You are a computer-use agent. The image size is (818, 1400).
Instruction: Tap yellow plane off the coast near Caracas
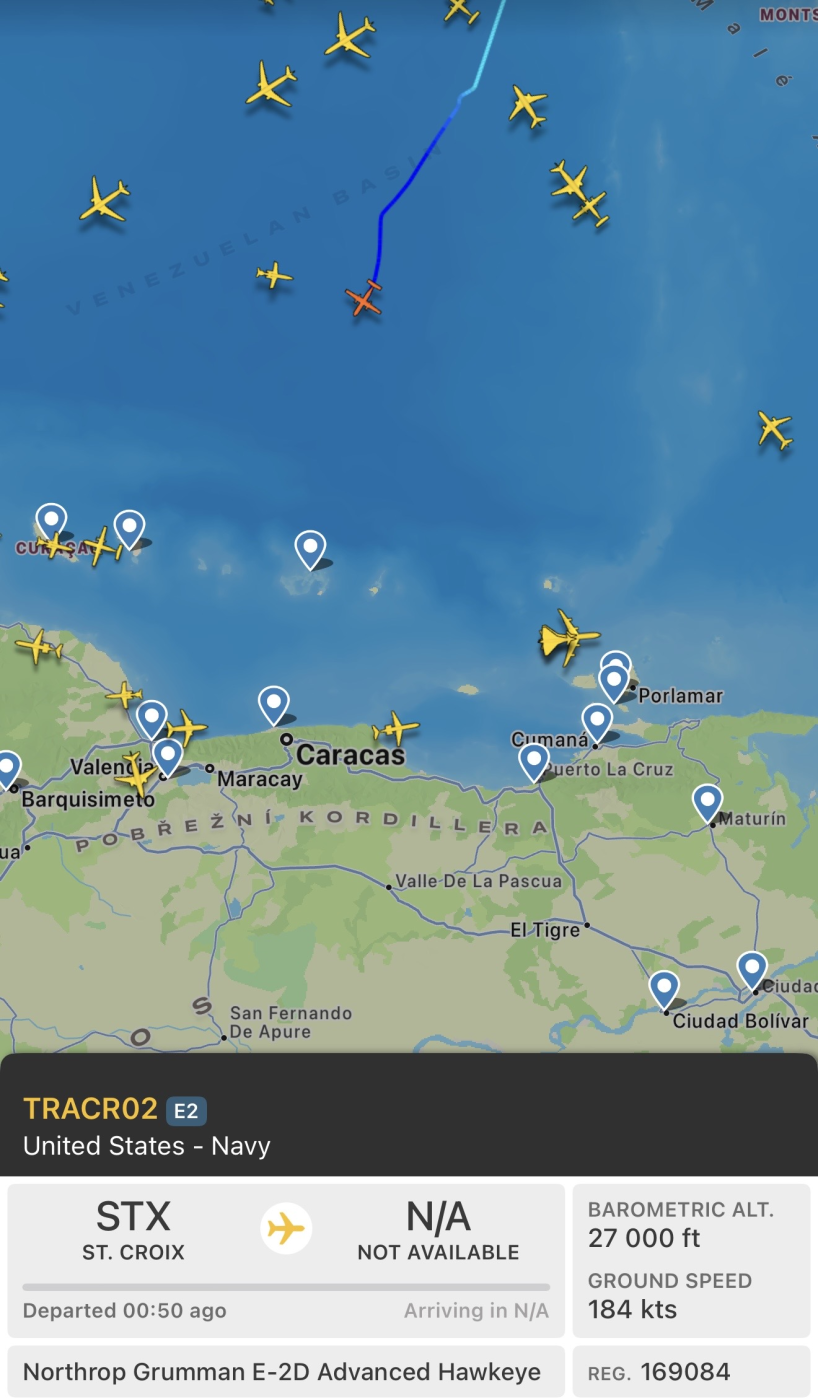396,728
